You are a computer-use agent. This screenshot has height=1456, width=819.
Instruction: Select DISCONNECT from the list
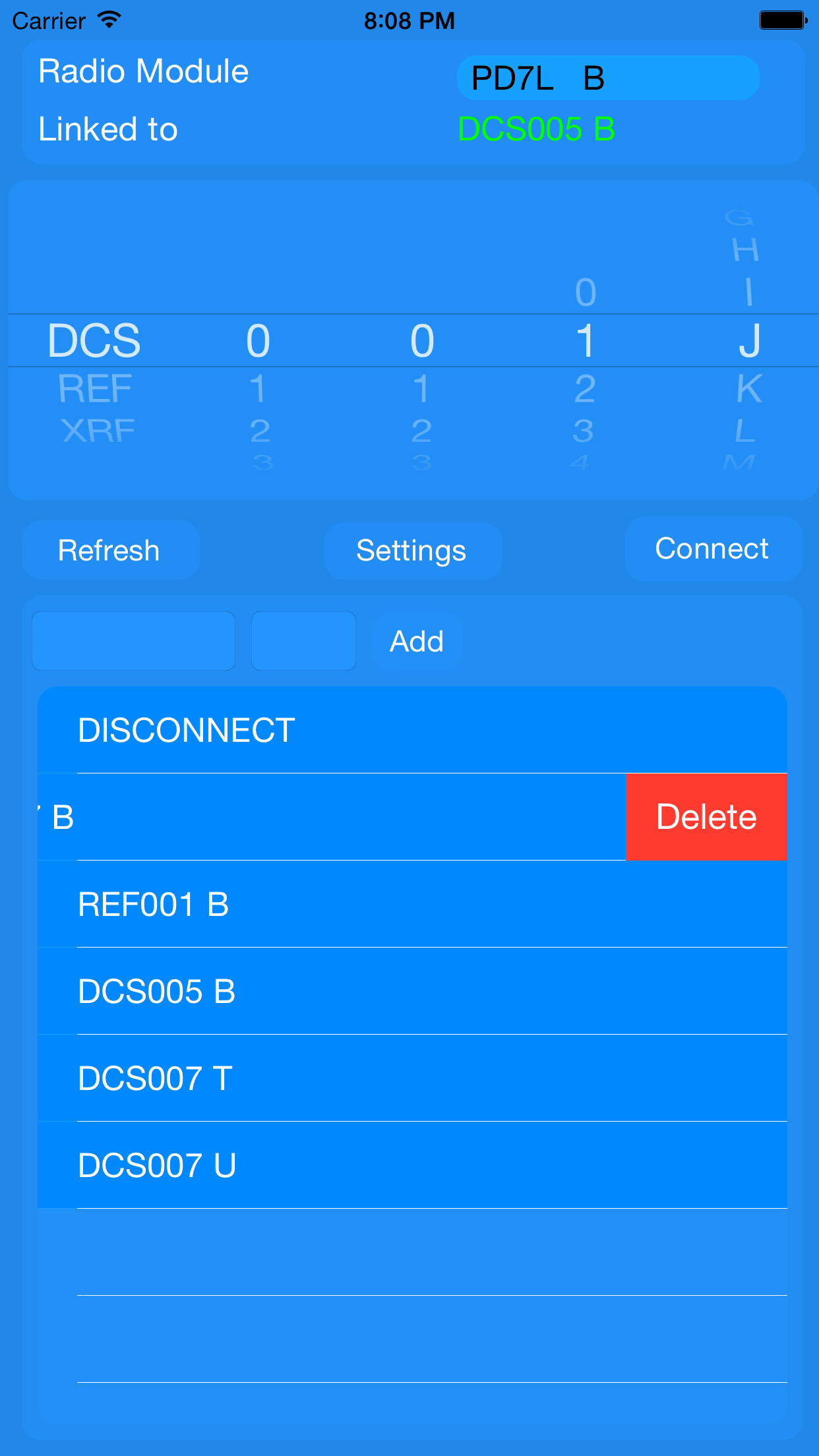pos(412,730)
